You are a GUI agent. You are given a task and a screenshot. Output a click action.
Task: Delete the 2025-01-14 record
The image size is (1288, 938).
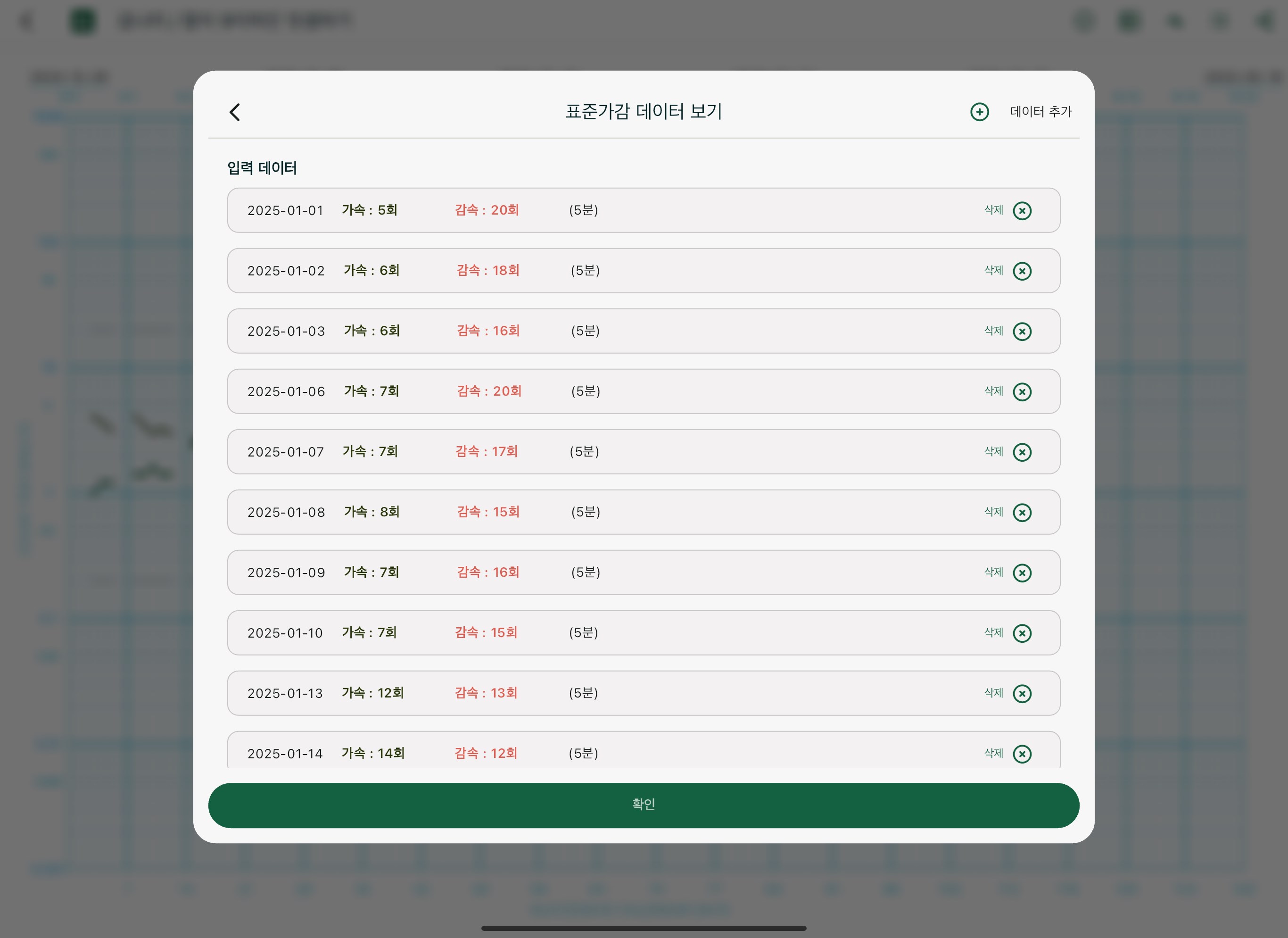tap(1021, 754)
